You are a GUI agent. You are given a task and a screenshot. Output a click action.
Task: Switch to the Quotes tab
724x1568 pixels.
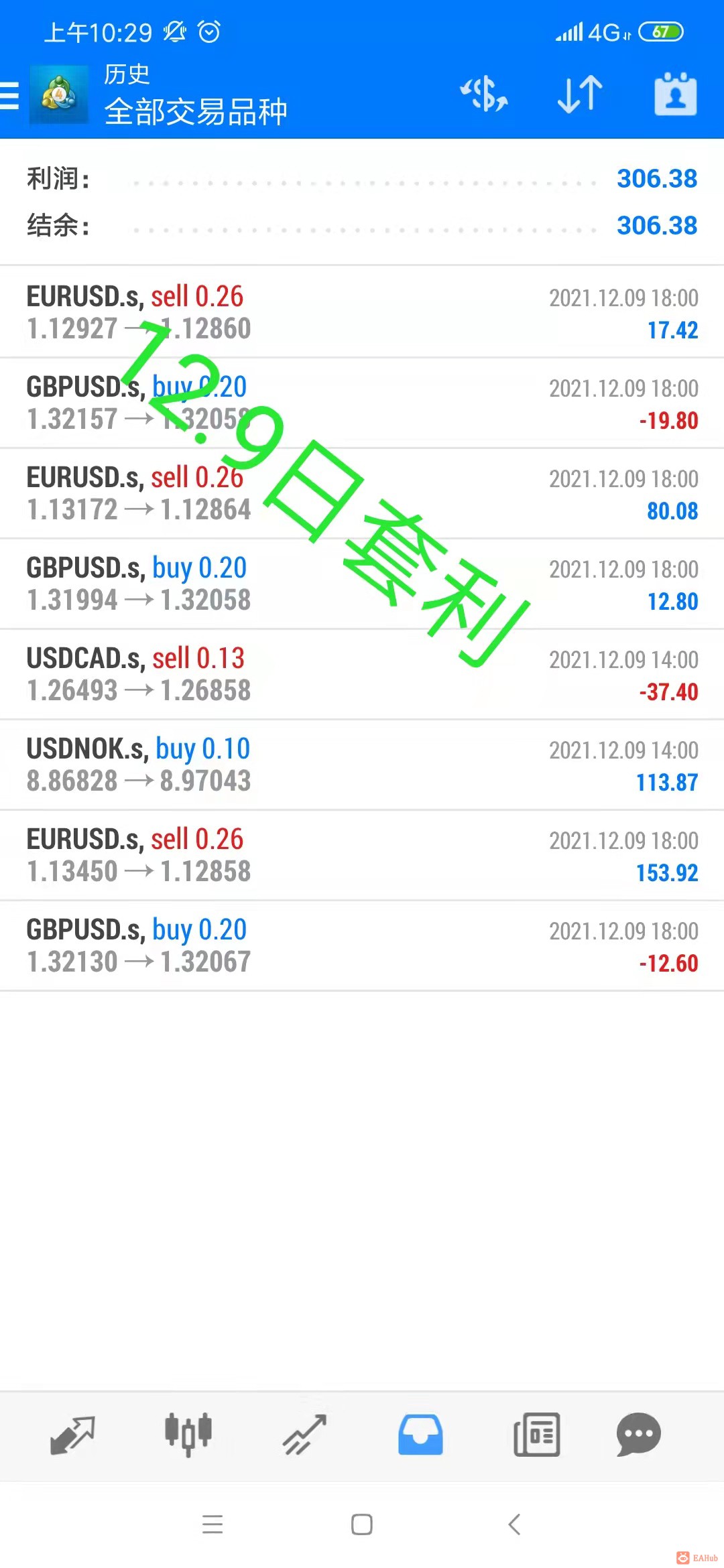coord(72,1435)
